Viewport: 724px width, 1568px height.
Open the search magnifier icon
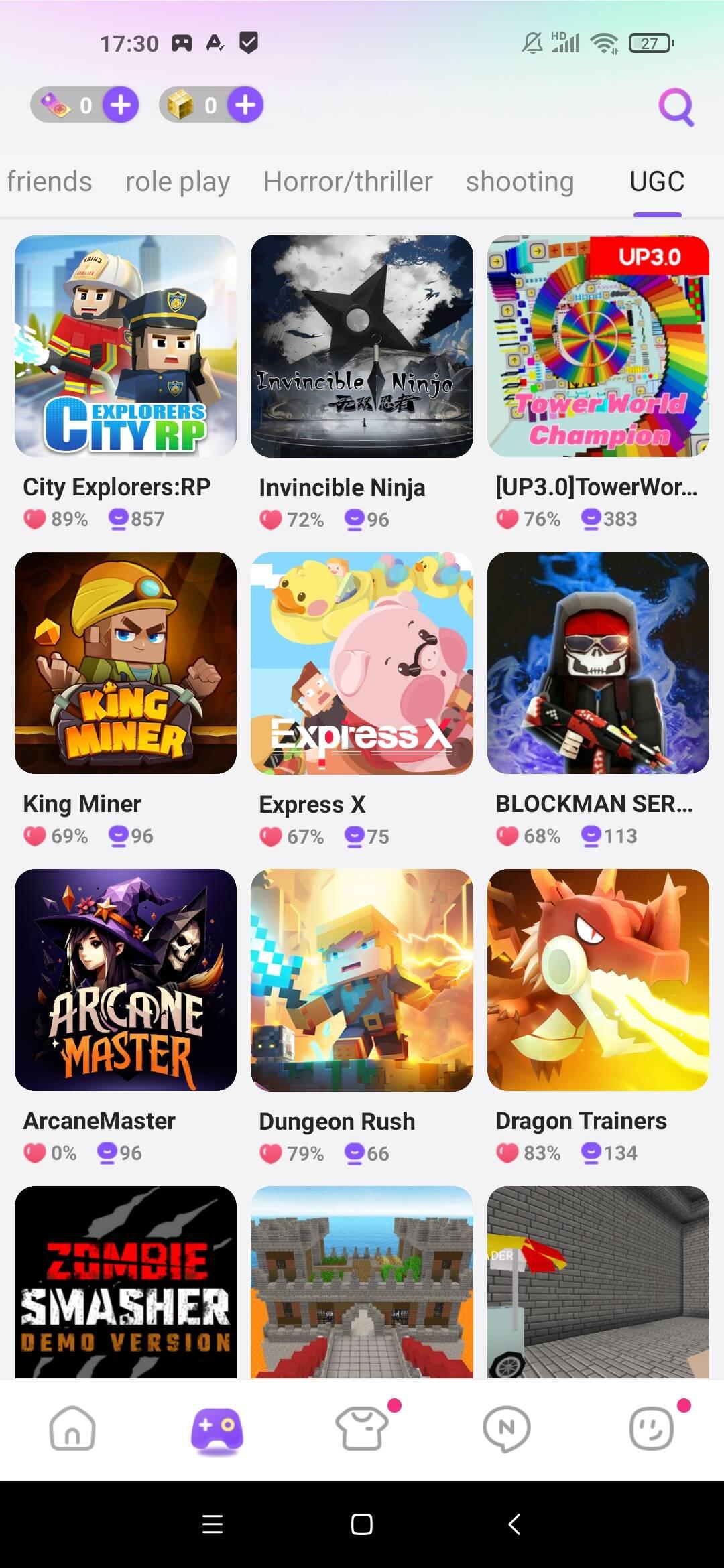676,107
